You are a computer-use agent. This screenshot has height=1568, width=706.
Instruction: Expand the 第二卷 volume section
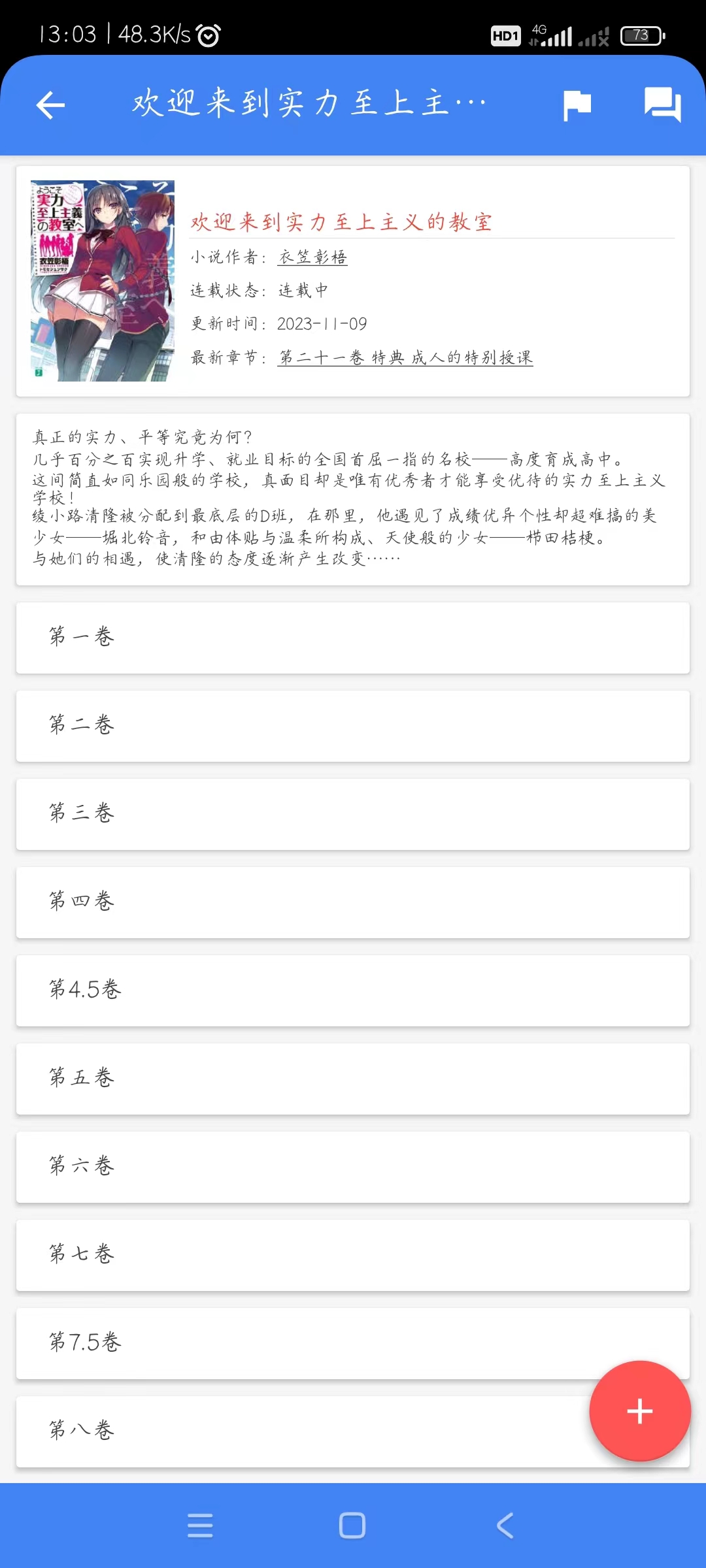(x=353, y=725)
